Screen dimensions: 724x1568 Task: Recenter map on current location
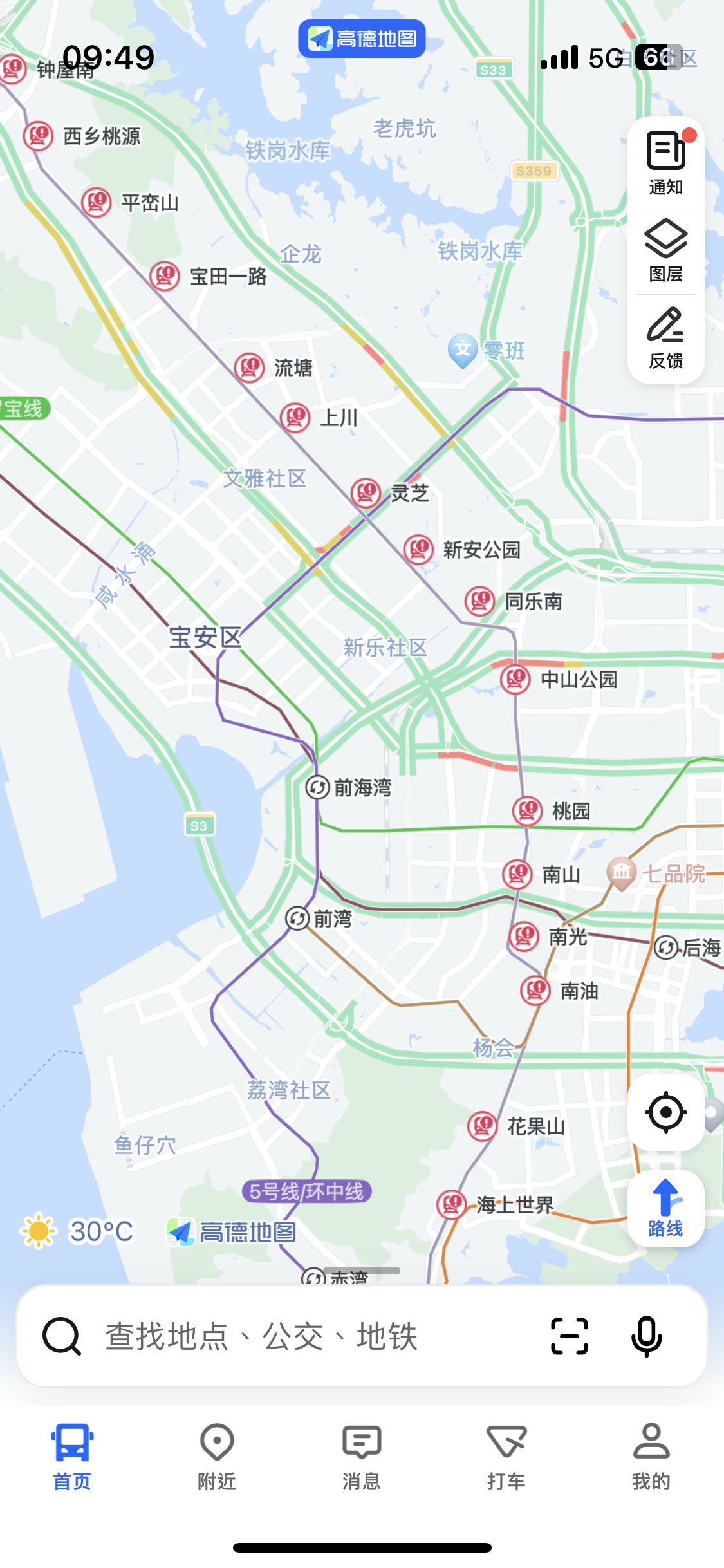tap(665, 1112)
